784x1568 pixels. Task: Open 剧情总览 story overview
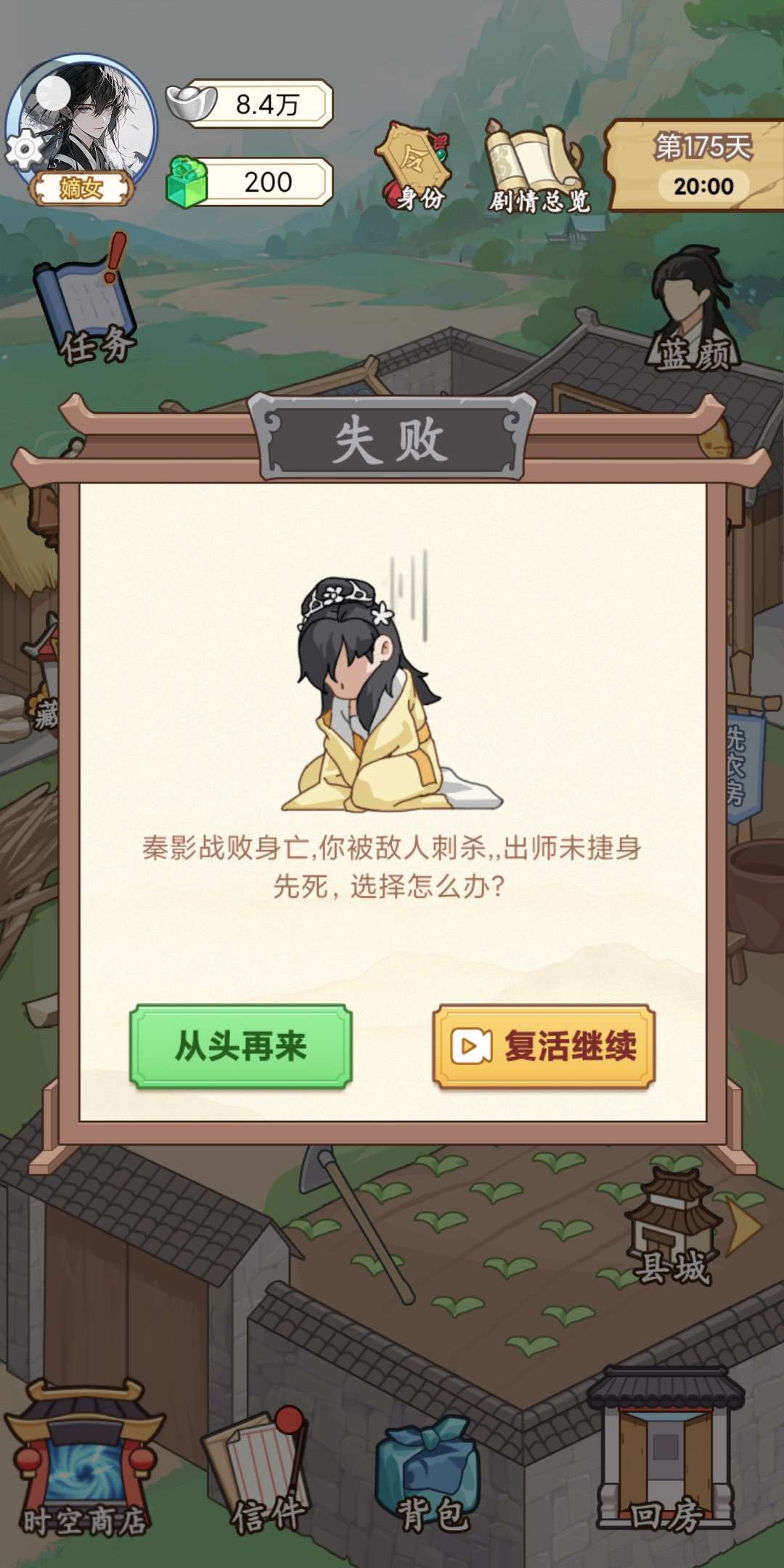[x=538, y=167]
